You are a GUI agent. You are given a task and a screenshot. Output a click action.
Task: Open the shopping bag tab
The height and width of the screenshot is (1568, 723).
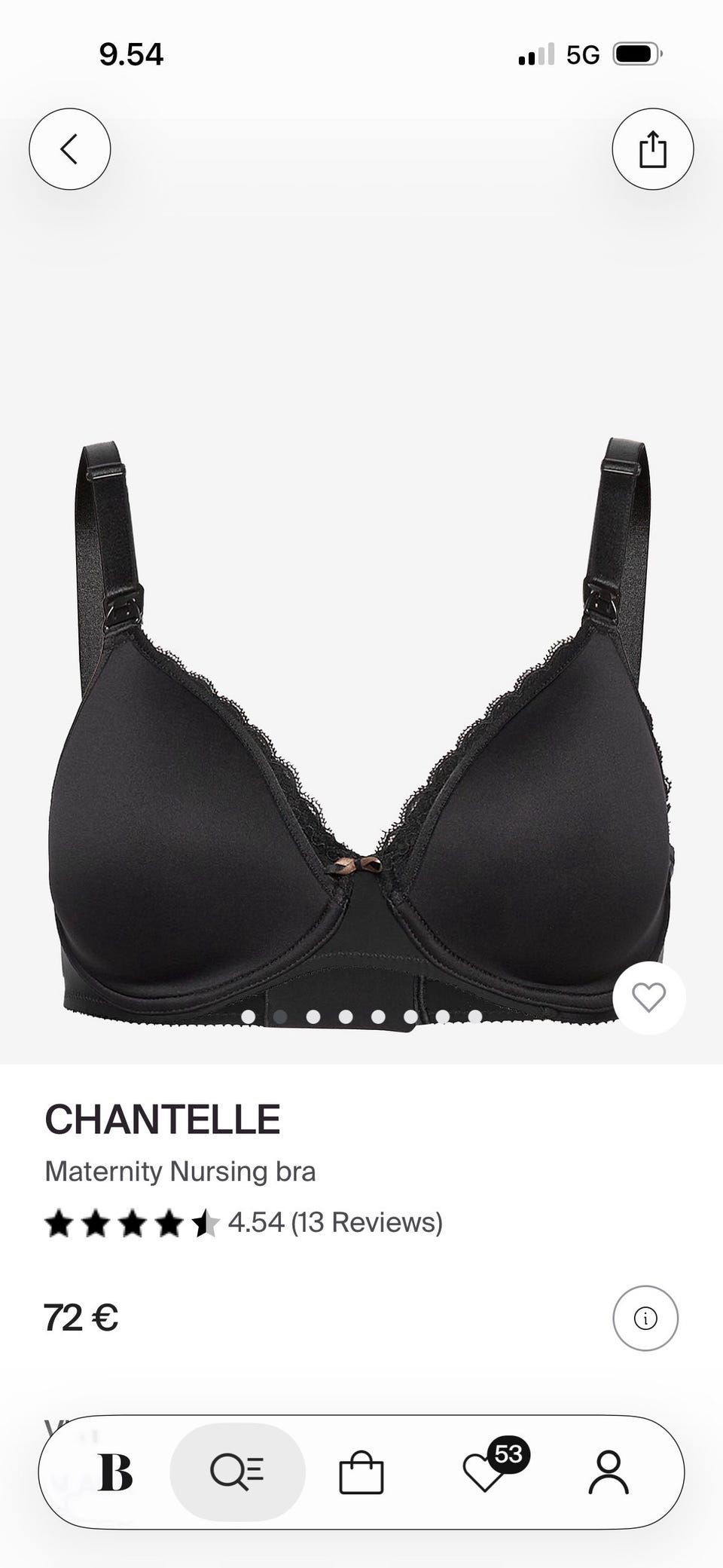click(x=361, y=1472)
